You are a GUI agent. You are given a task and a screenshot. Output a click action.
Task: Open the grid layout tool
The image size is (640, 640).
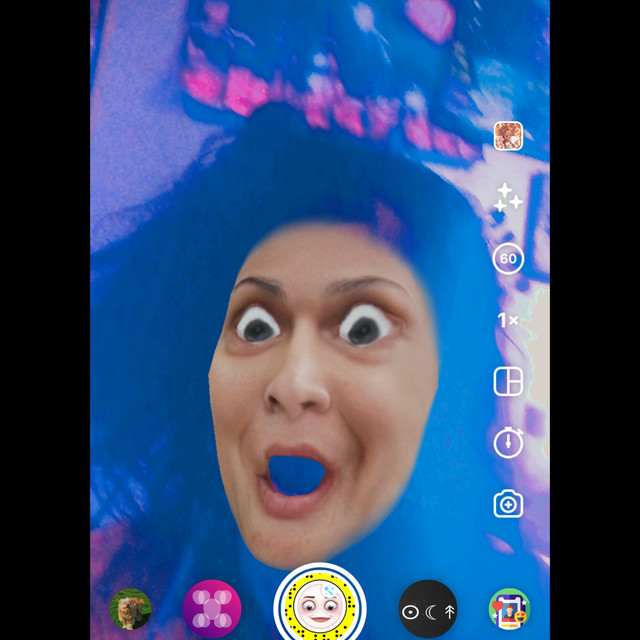[x=508, y=381]
